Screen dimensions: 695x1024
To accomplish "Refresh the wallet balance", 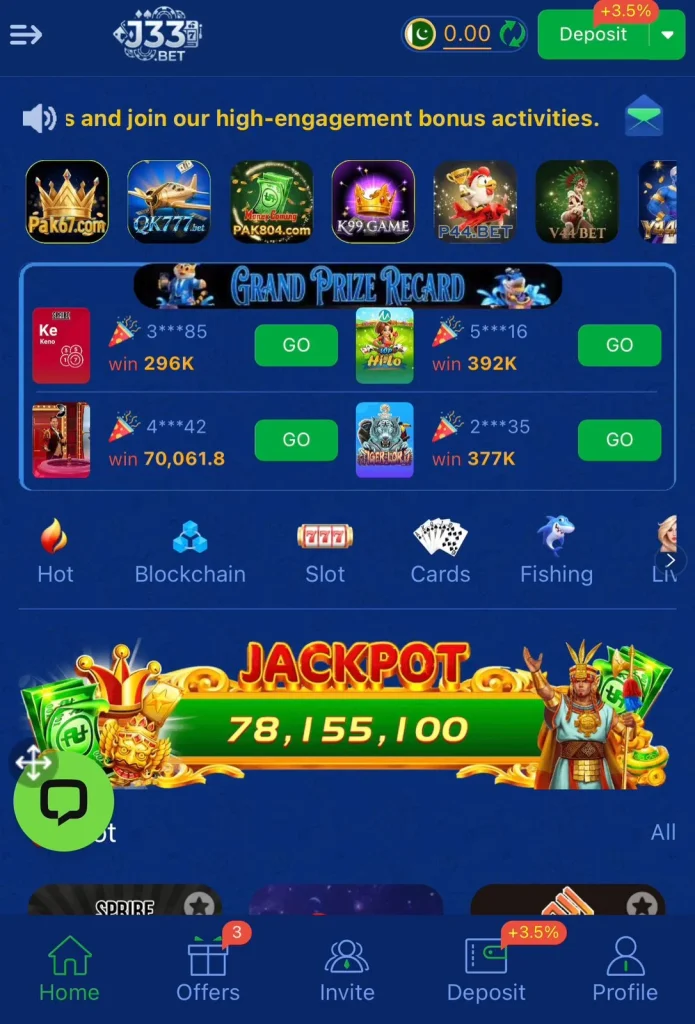I will coord(513,35).
